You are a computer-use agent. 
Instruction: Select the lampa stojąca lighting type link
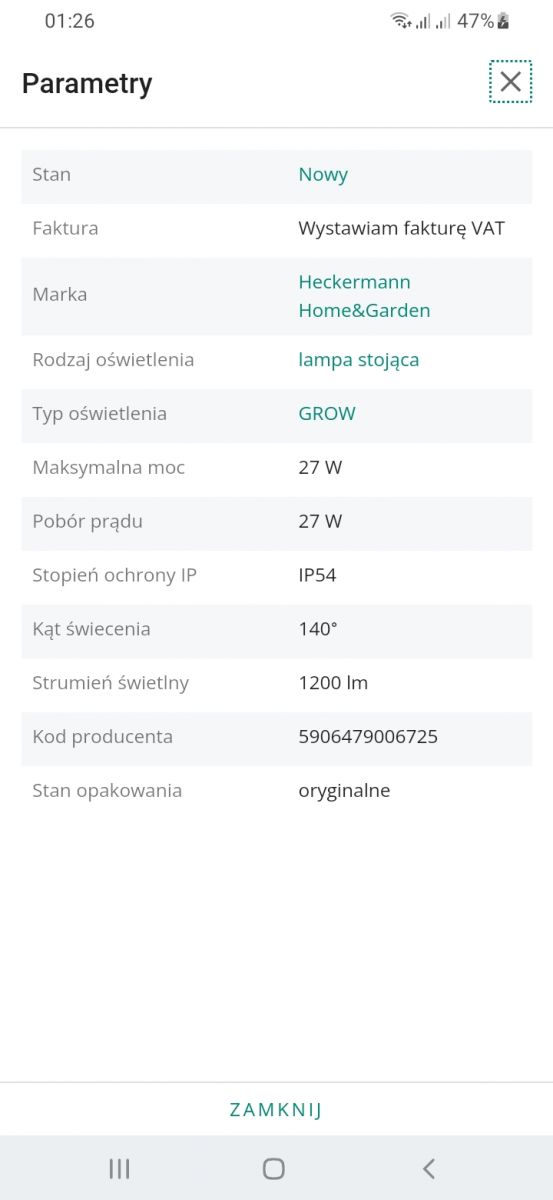(x=359, y=360)
